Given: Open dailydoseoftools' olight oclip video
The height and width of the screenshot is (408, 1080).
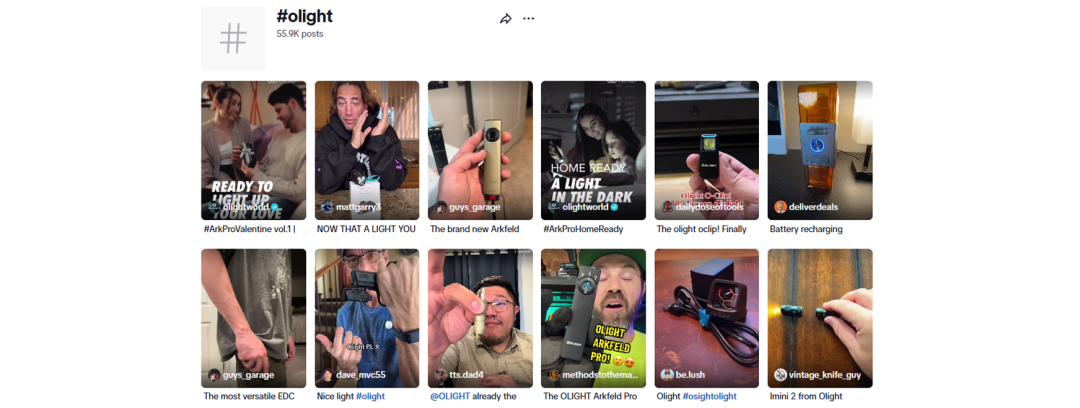Looking at the screenshot, I should 706,150.
